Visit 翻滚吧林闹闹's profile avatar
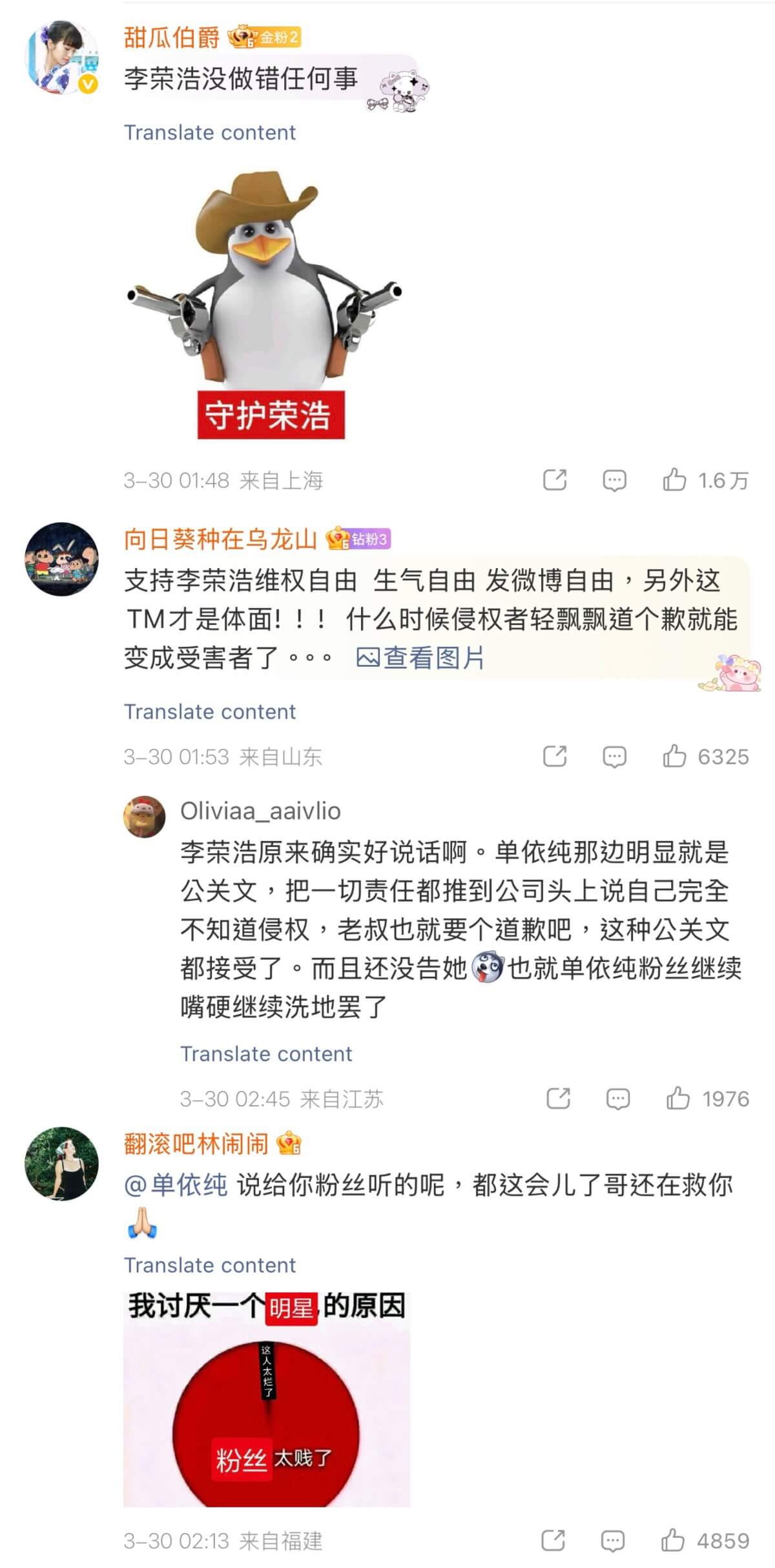This screenshot has width=775, height=1568. click(61, 1163)
